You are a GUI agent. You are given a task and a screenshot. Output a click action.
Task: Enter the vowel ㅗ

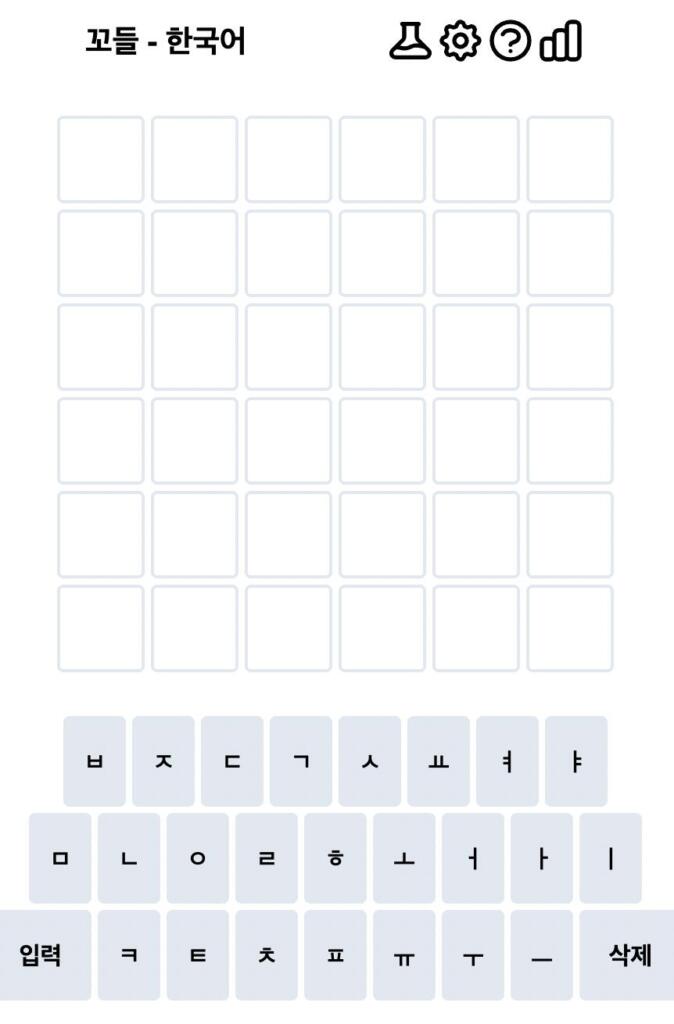tap(404, 858)
